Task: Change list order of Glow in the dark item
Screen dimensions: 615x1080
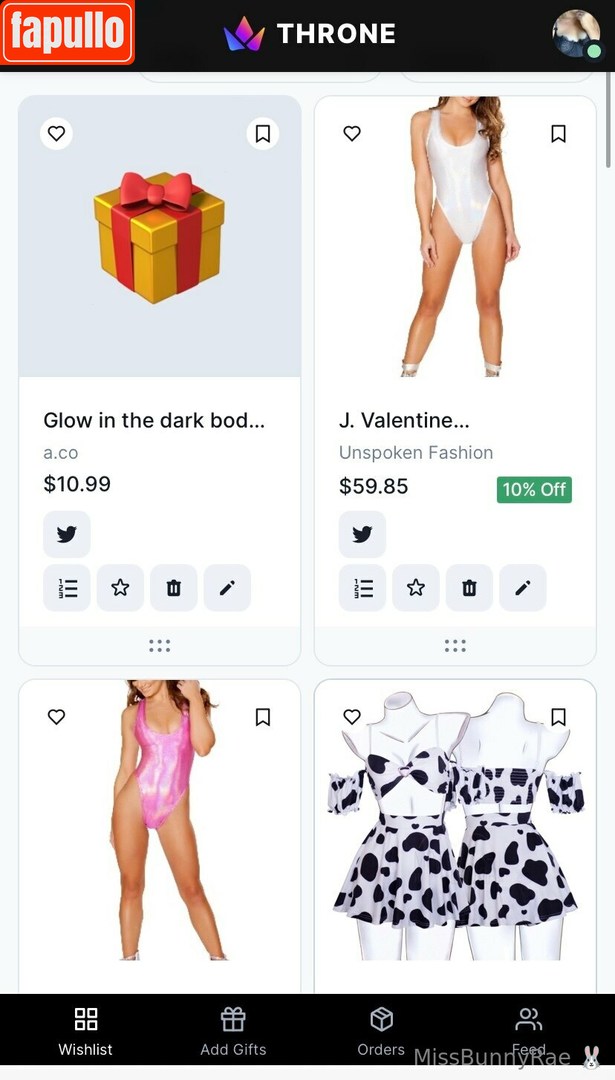Action: pos(67,588)
